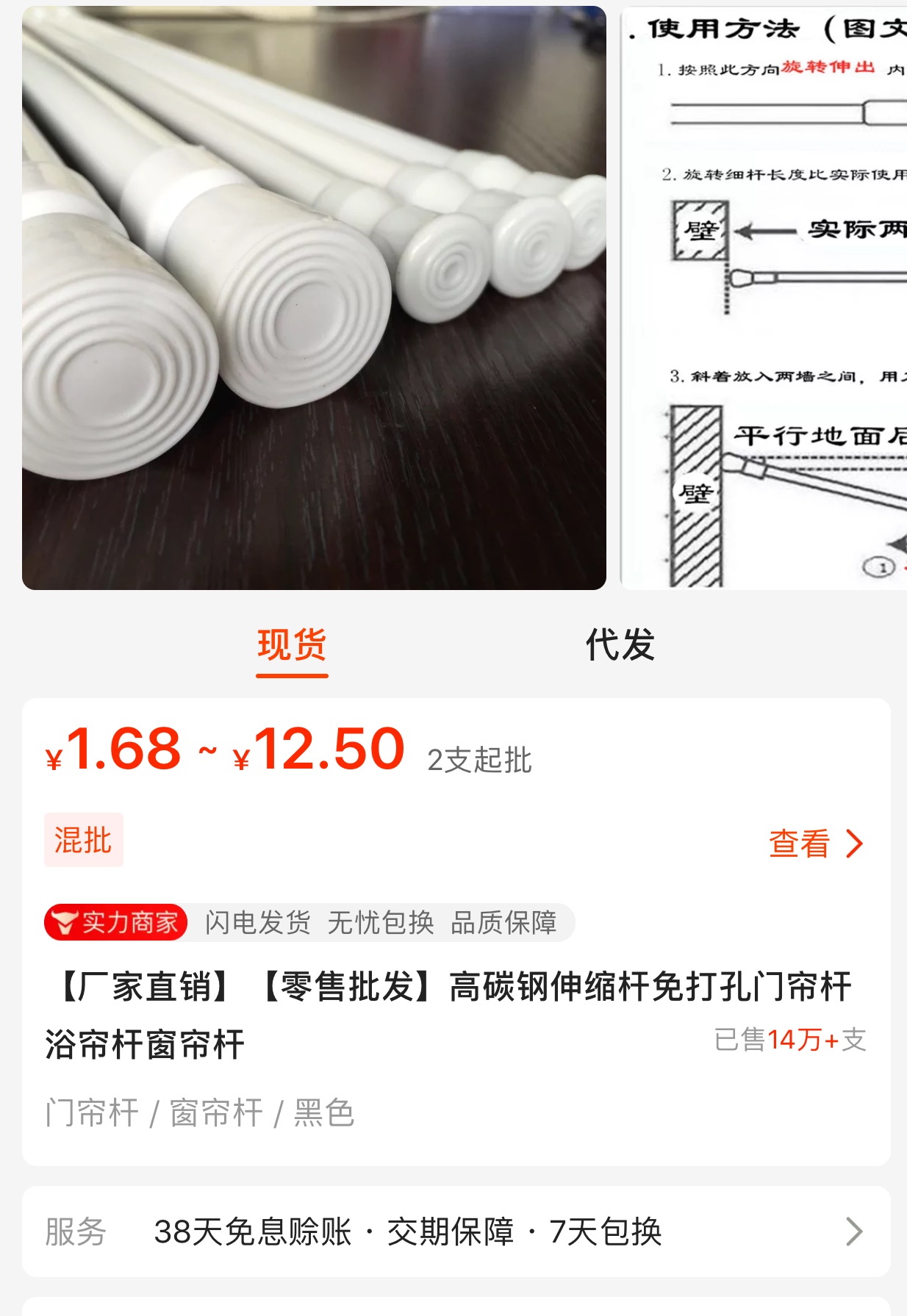Open the usage instructions diagram image
Image resolution: width=907 pixels, height=1316 pixels.
coord(764,298)
